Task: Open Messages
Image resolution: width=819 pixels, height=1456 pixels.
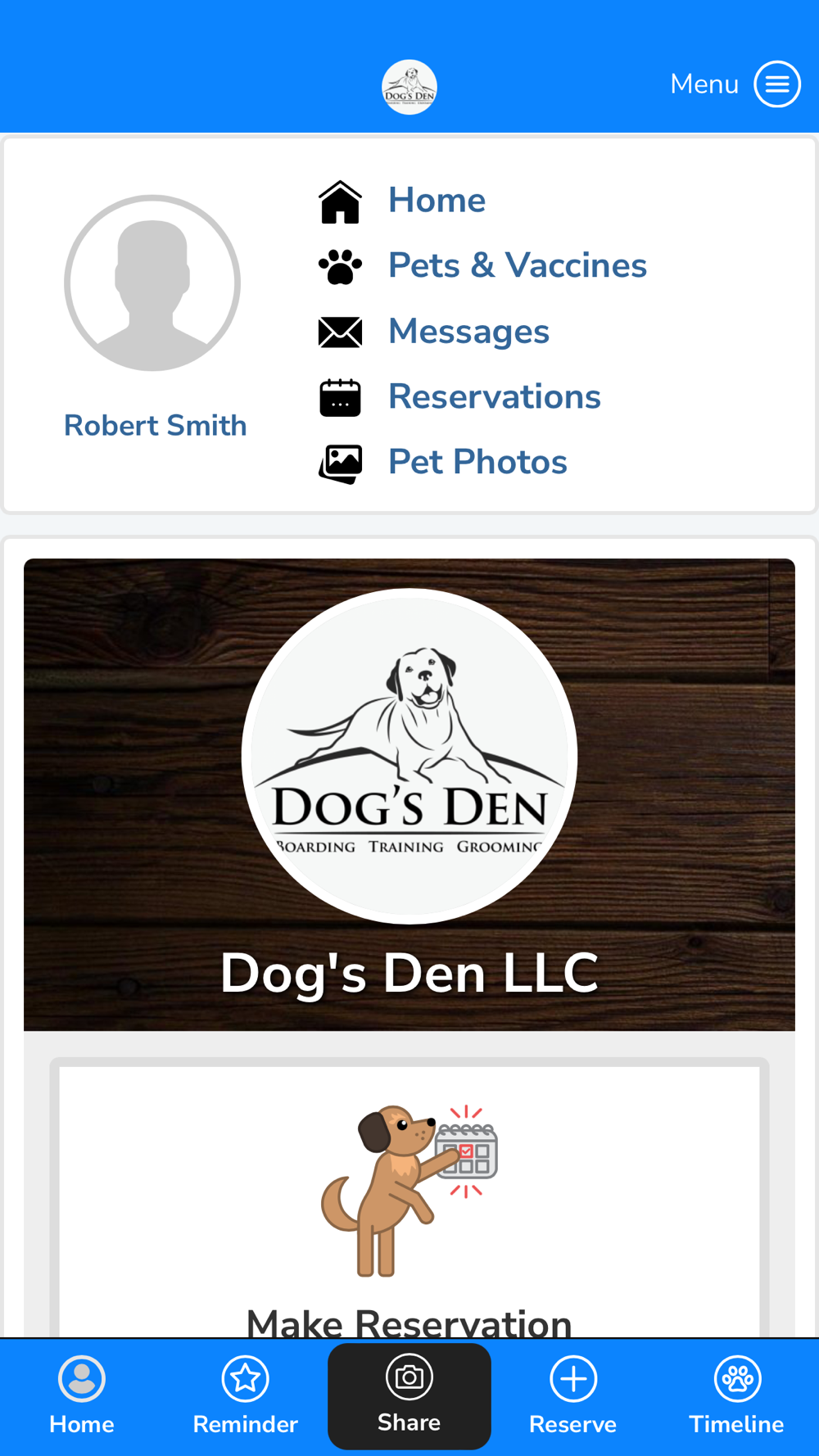Action: click(468, 332)
